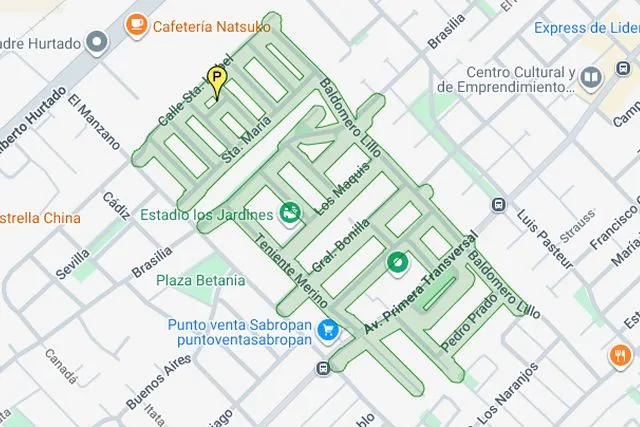Screen dimensions: 640x427
Task: Tap the Centro Cultural y de Emprendimiento marker
Action: coord(591,77)
